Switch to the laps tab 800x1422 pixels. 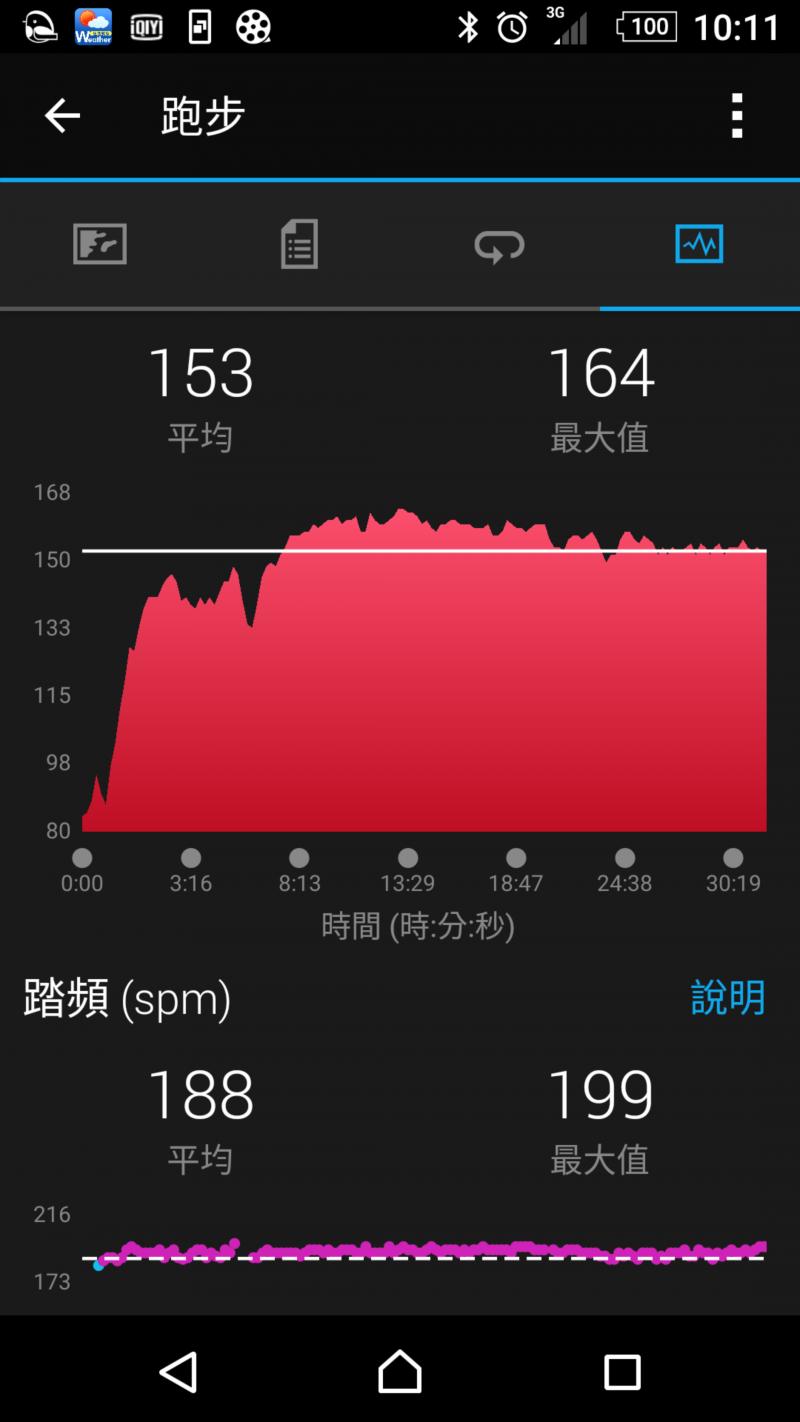click(x=499, y=244)
